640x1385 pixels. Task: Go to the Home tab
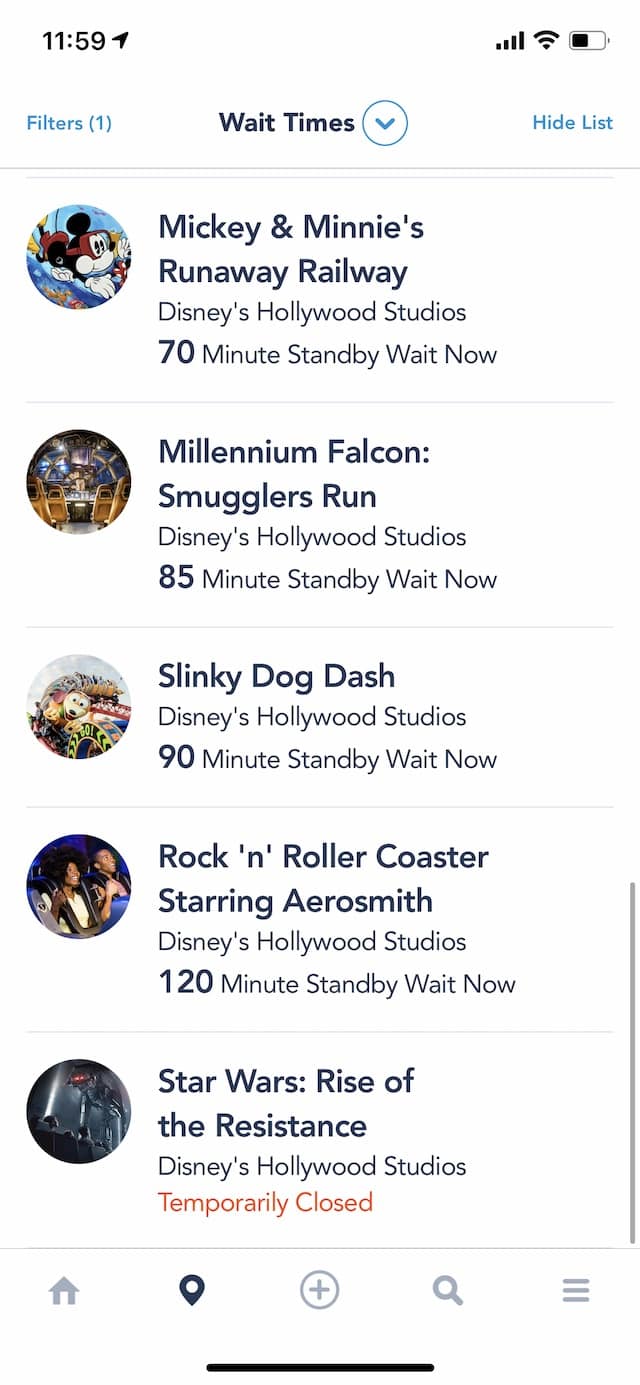point(64,1291)
